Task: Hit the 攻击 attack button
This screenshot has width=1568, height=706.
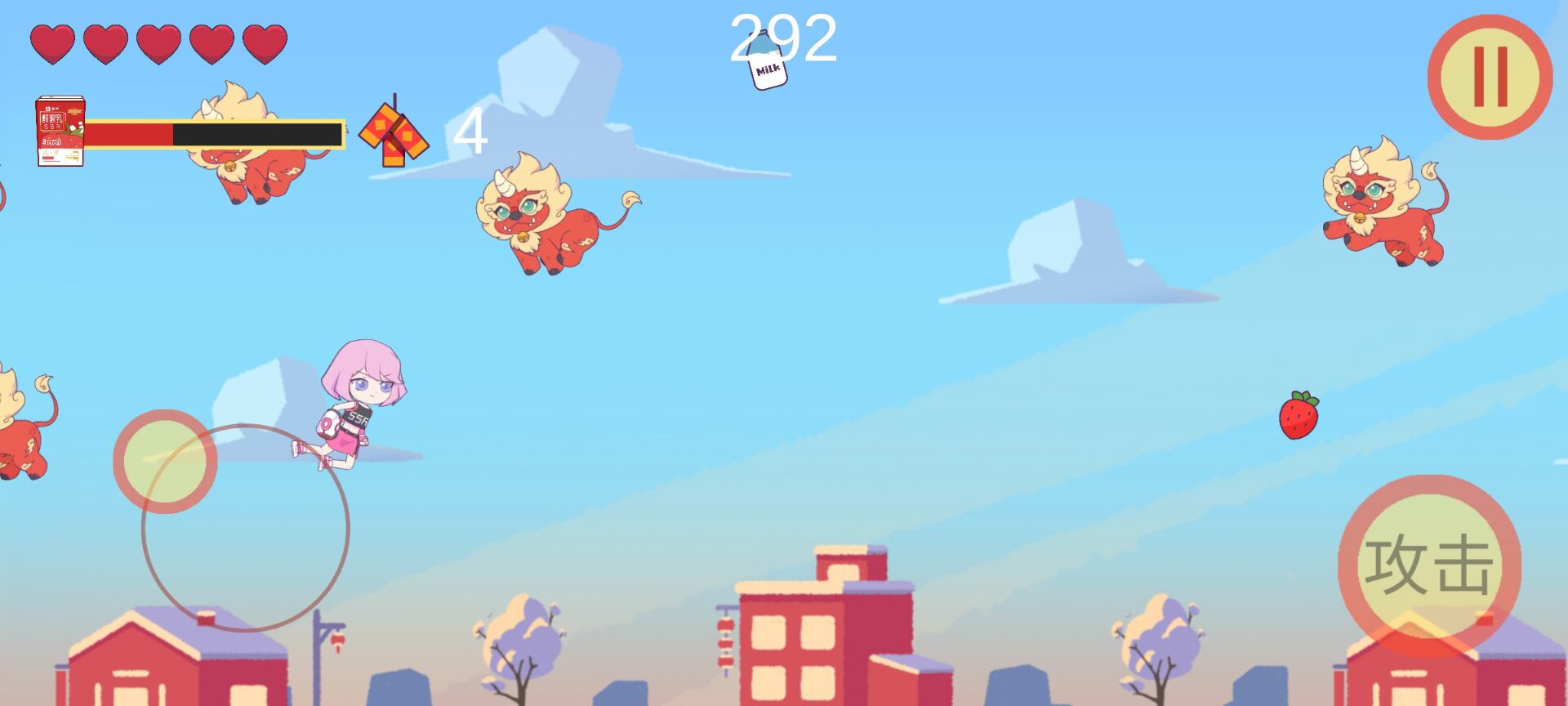Action: (1429, 565)
